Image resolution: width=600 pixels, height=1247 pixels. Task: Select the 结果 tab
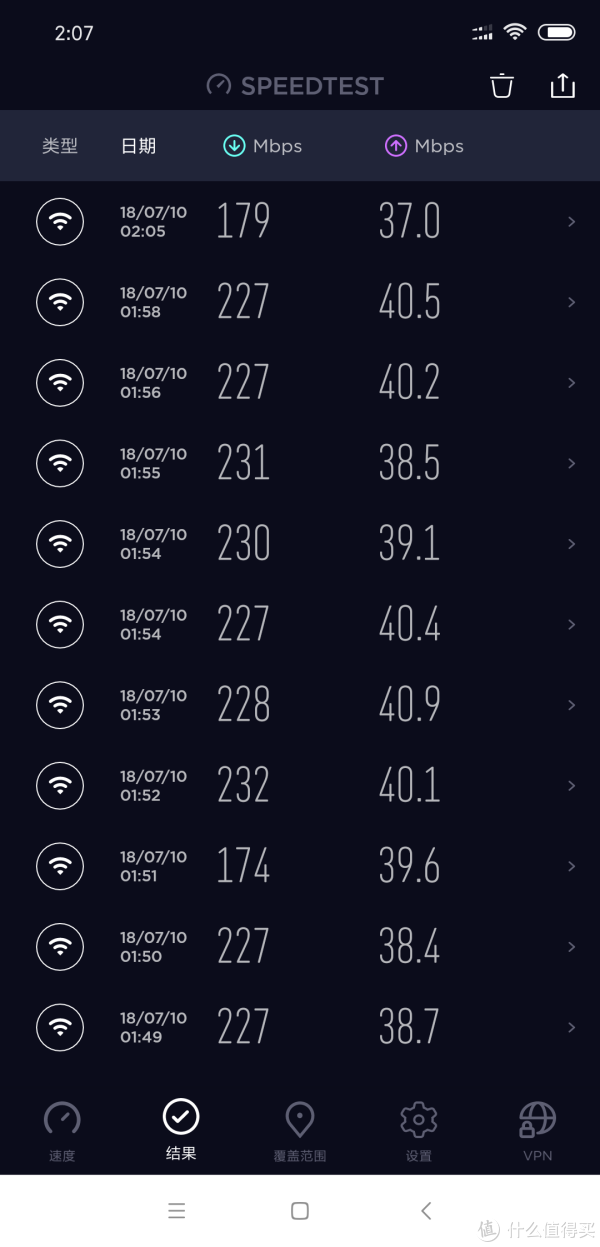click(181, 1131)
